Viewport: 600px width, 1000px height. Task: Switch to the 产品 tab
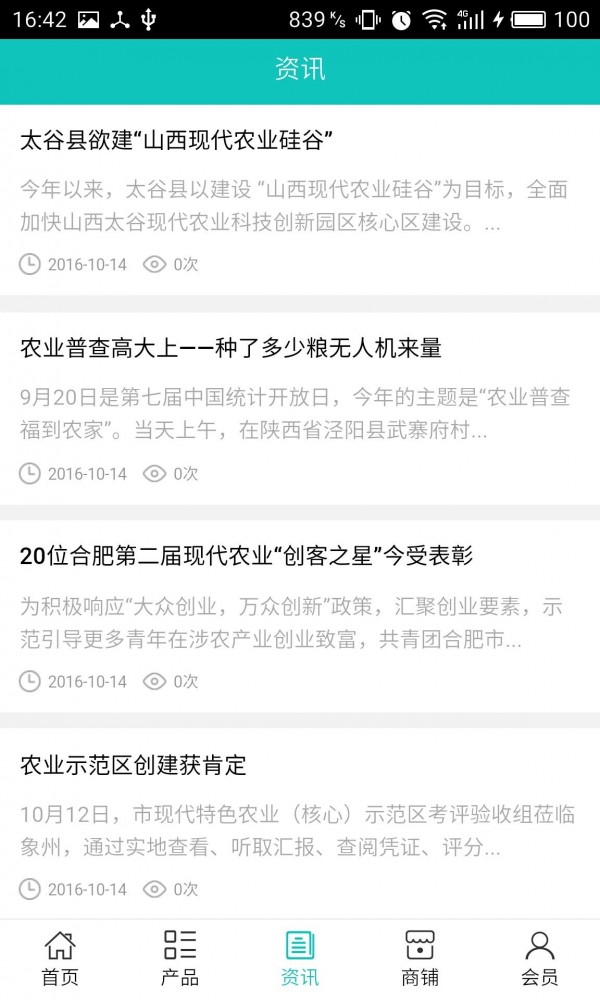click(180, 958)
